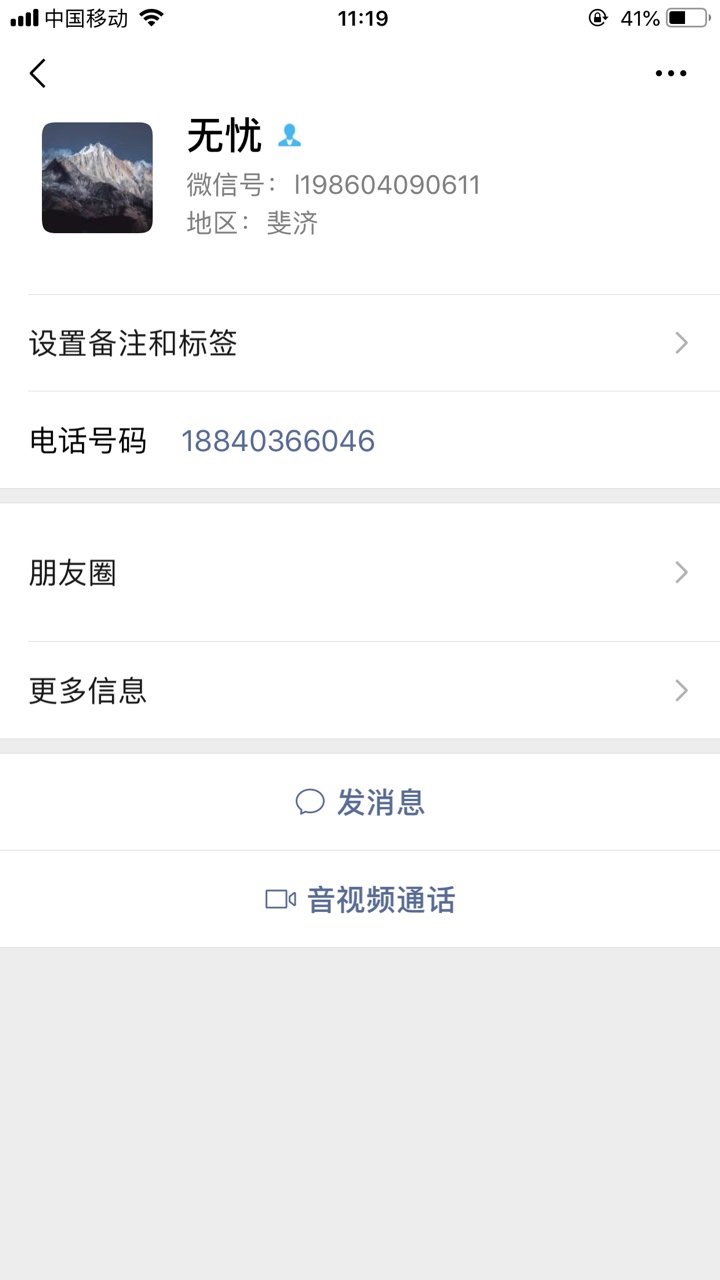Open 更多信息 row
720x1280 pixels.
pos(360,691)
